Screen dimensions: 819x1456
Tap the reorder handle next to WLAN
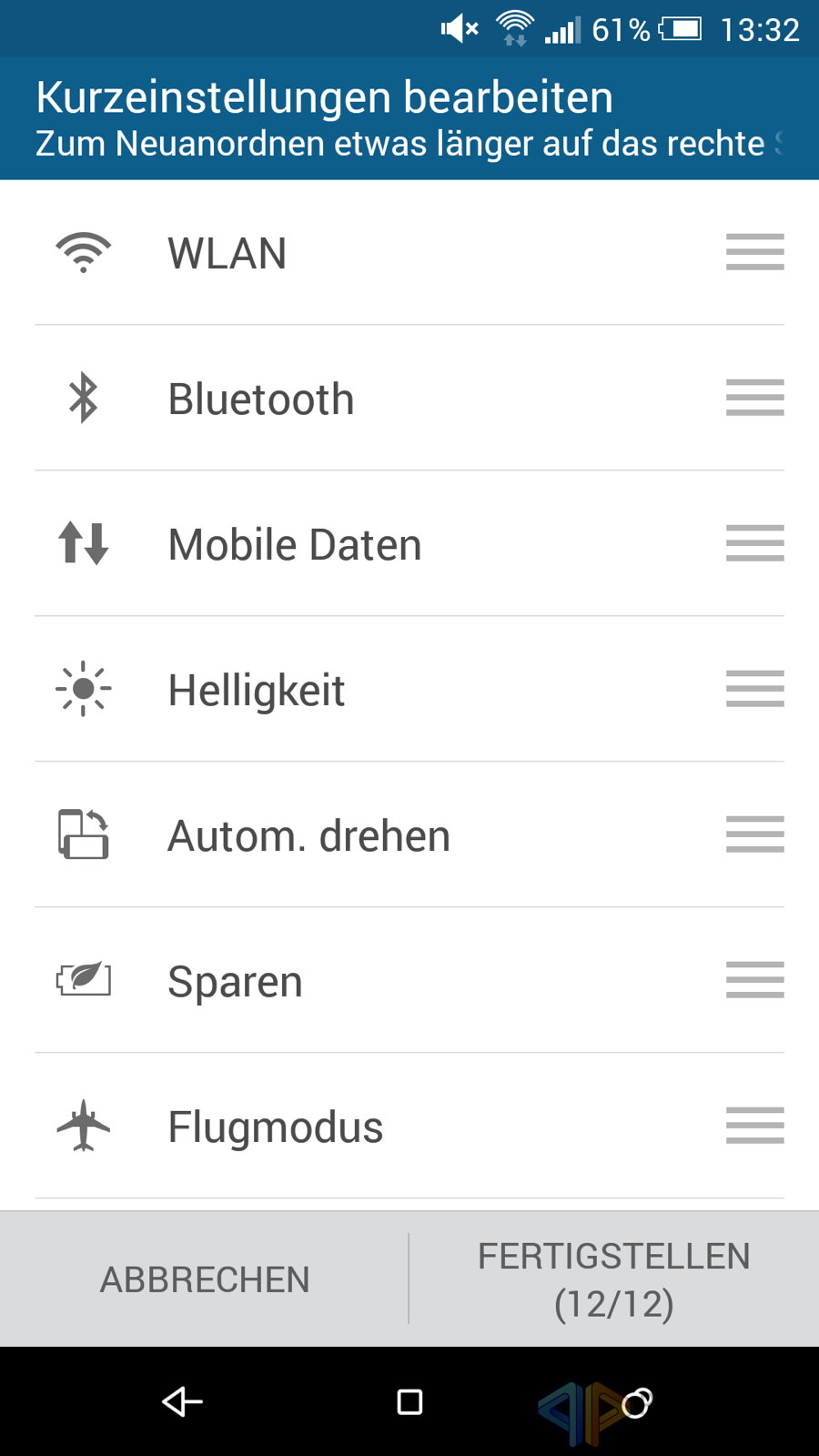[x=755, y=252]
